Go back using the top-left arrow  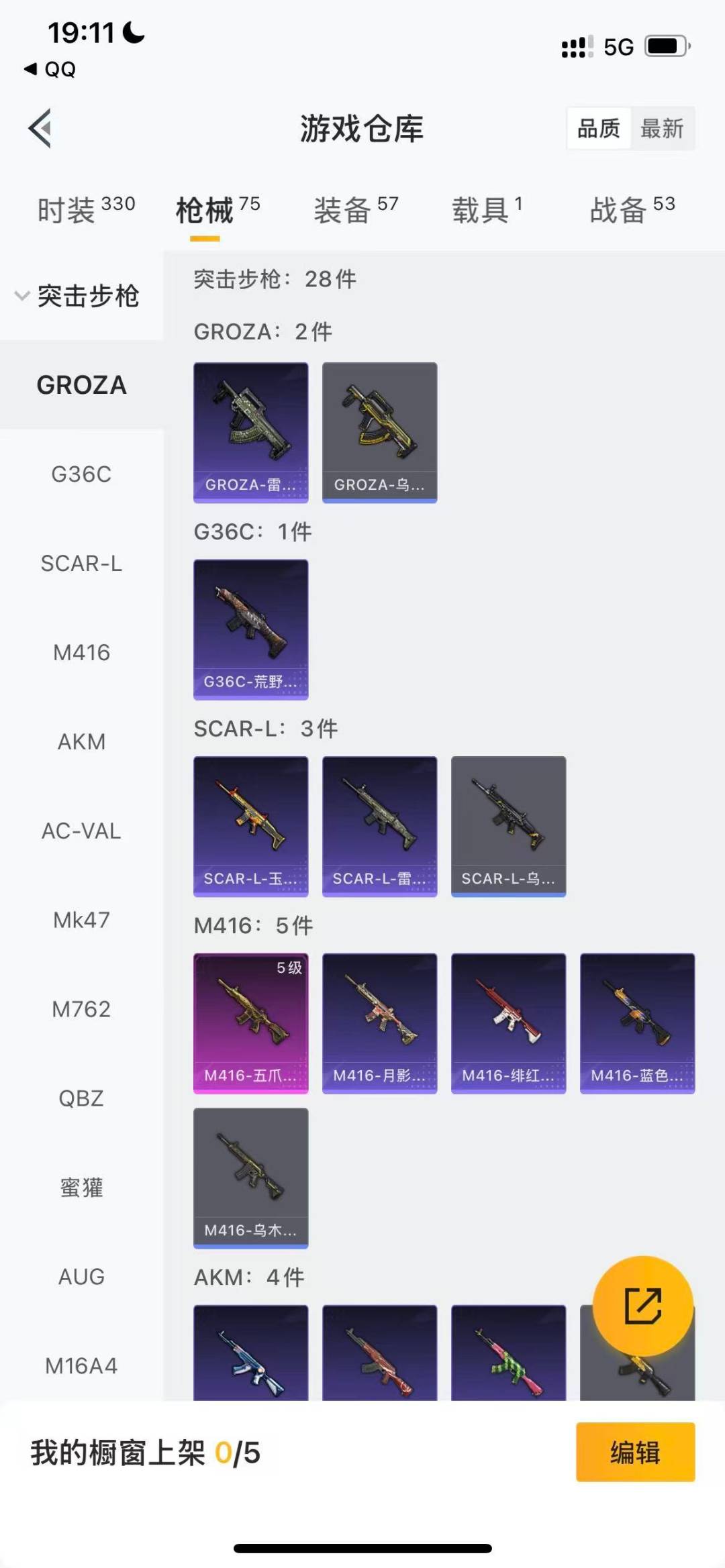click(40, 127)
